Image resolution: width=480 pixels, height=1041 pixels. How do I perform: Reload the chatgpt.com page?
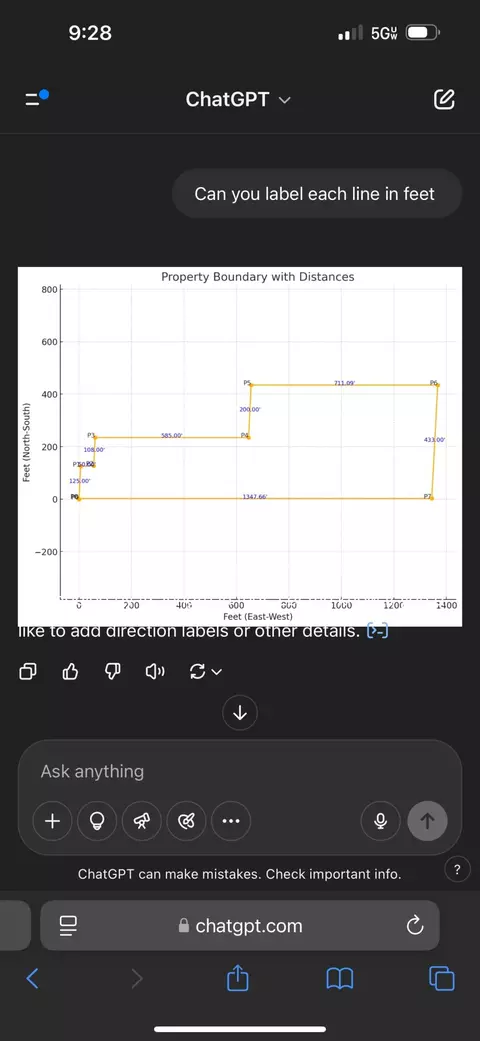click(x=415, y=925)
